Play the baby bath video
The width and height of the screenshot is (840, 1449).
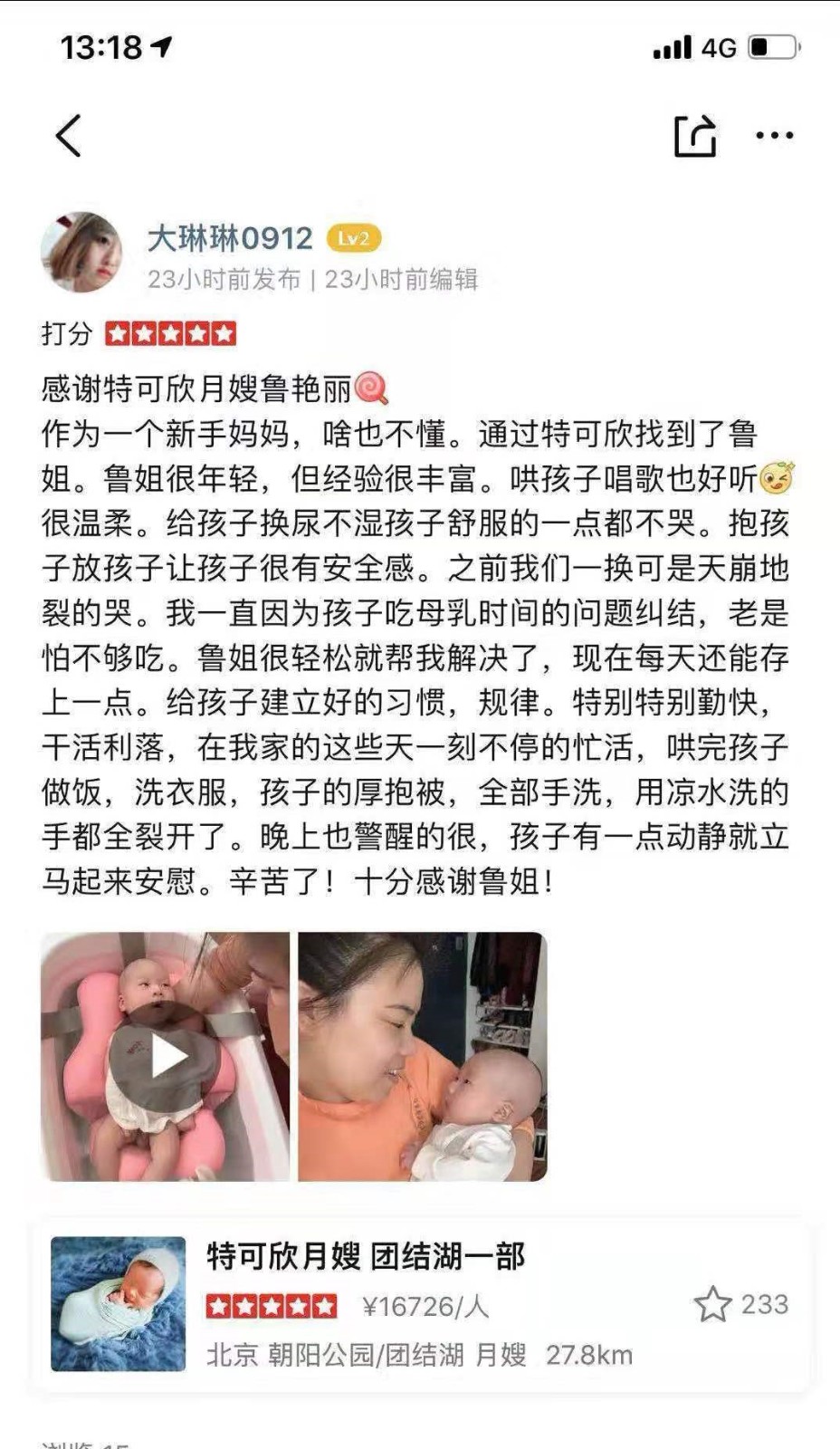click(165, 1056)
